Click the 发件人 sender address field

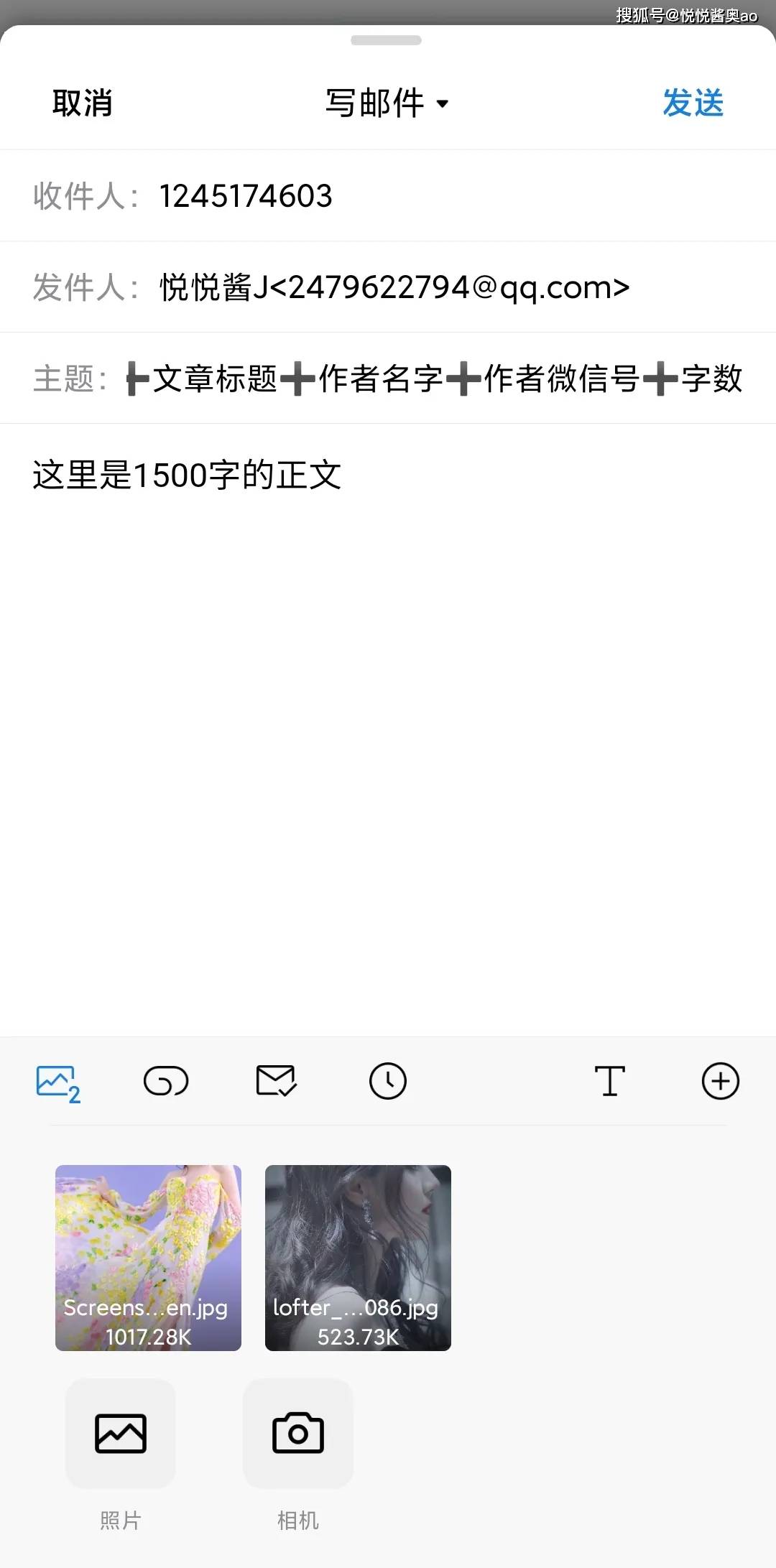pos(394,287)
